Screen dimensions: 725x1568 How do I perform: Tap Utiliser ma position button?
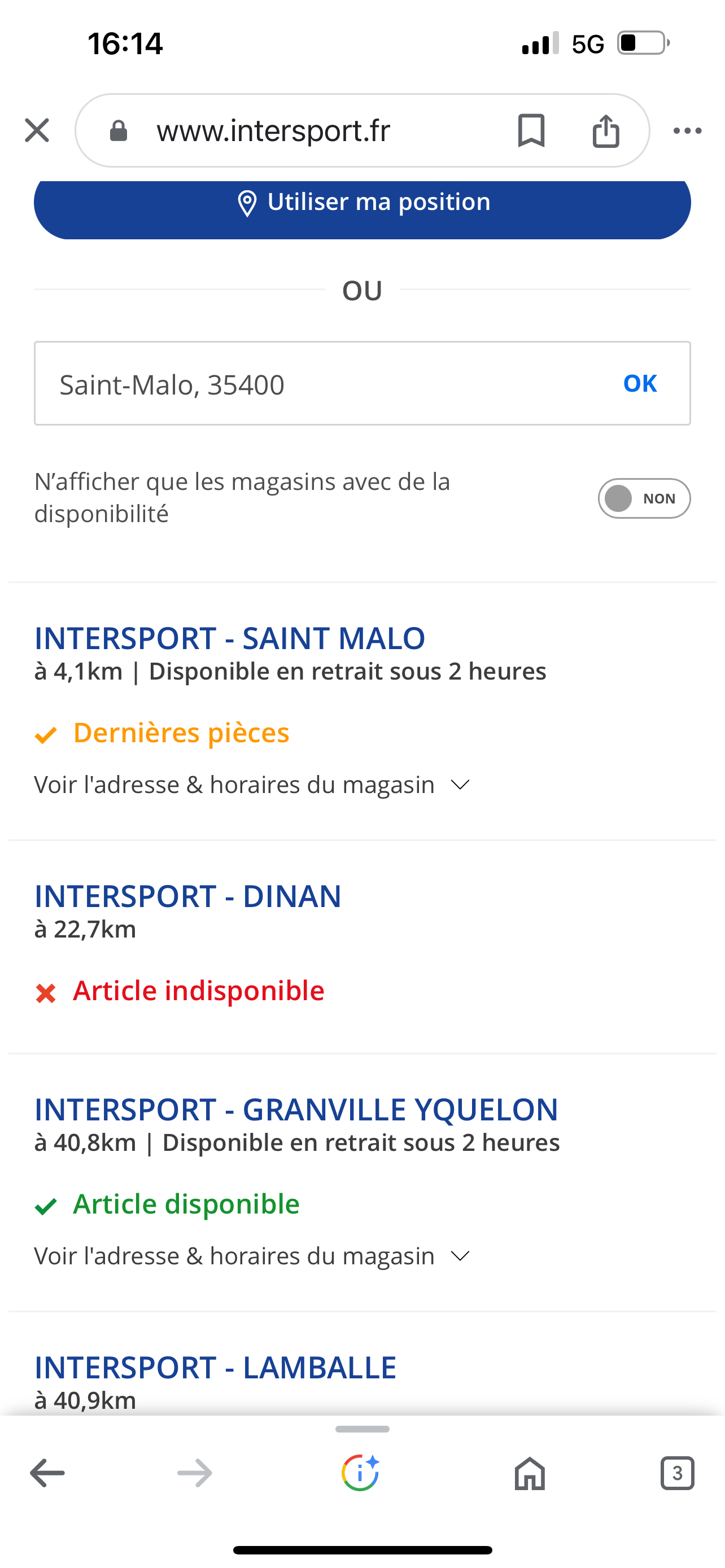point(362,203)
